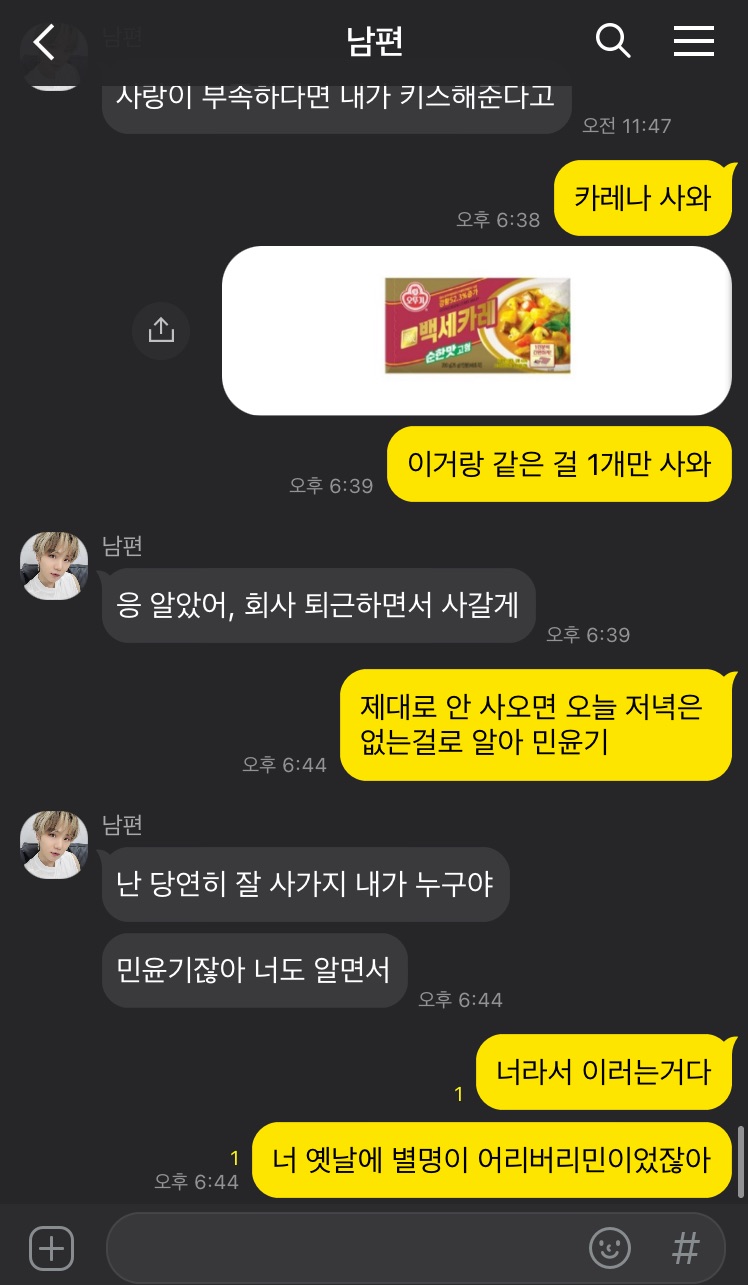The width and height of the screenshot is (748, 1285).
Task: Open the emoticon picker
Action: click(x=610, y=1247)
